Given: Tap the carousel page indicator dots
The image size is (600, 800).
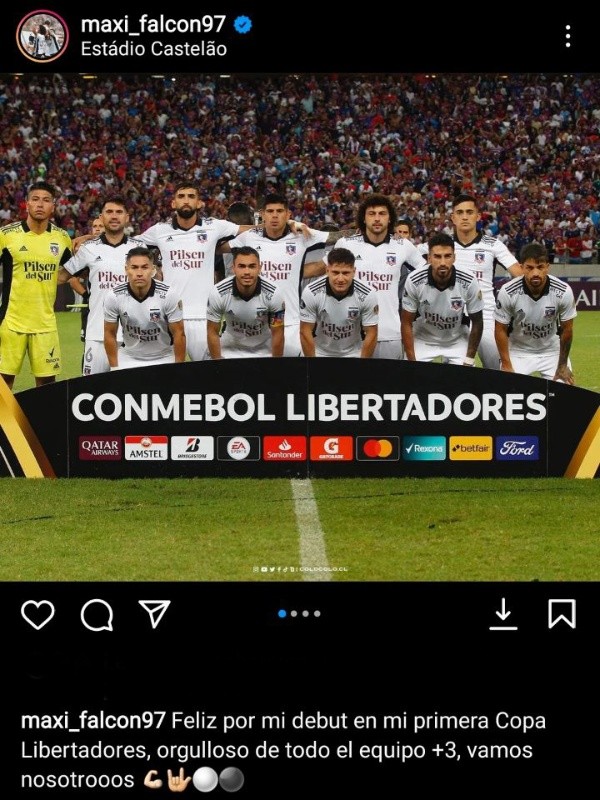Looking at the screenshot, I should pos(300,613).
